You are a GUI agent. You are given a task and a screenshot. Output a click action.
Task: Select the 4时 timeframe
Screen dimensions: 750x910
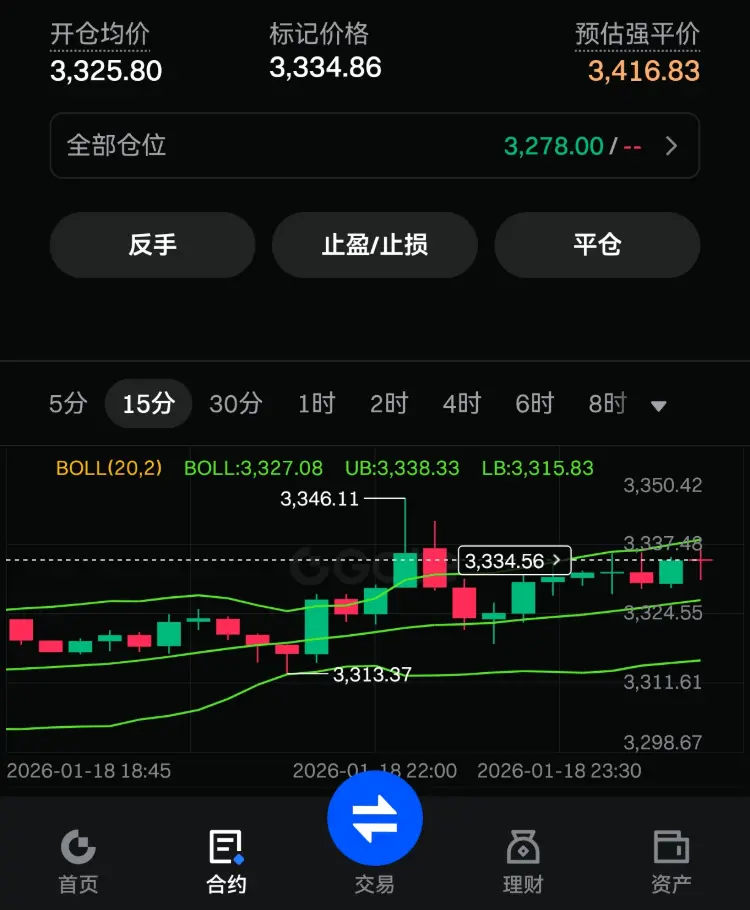point(462,404)
